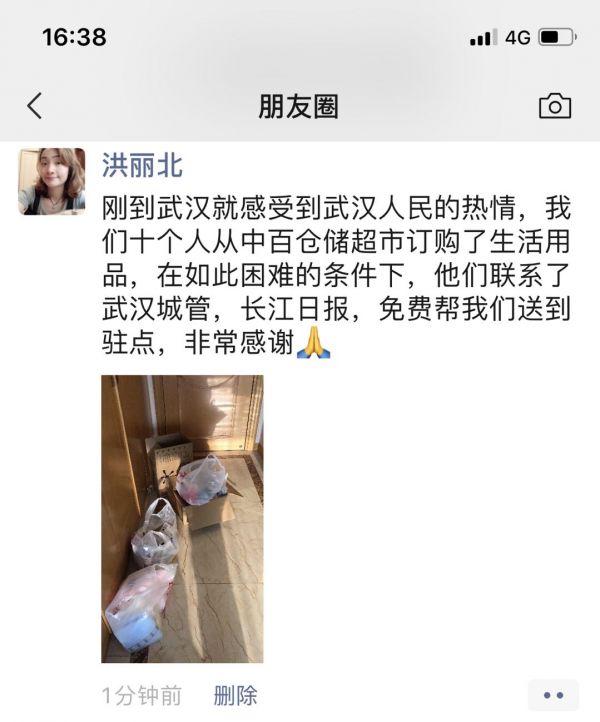Open the like and comment menu
The width and height of the screenshot is (600, 722).
[x=553, y=695]
